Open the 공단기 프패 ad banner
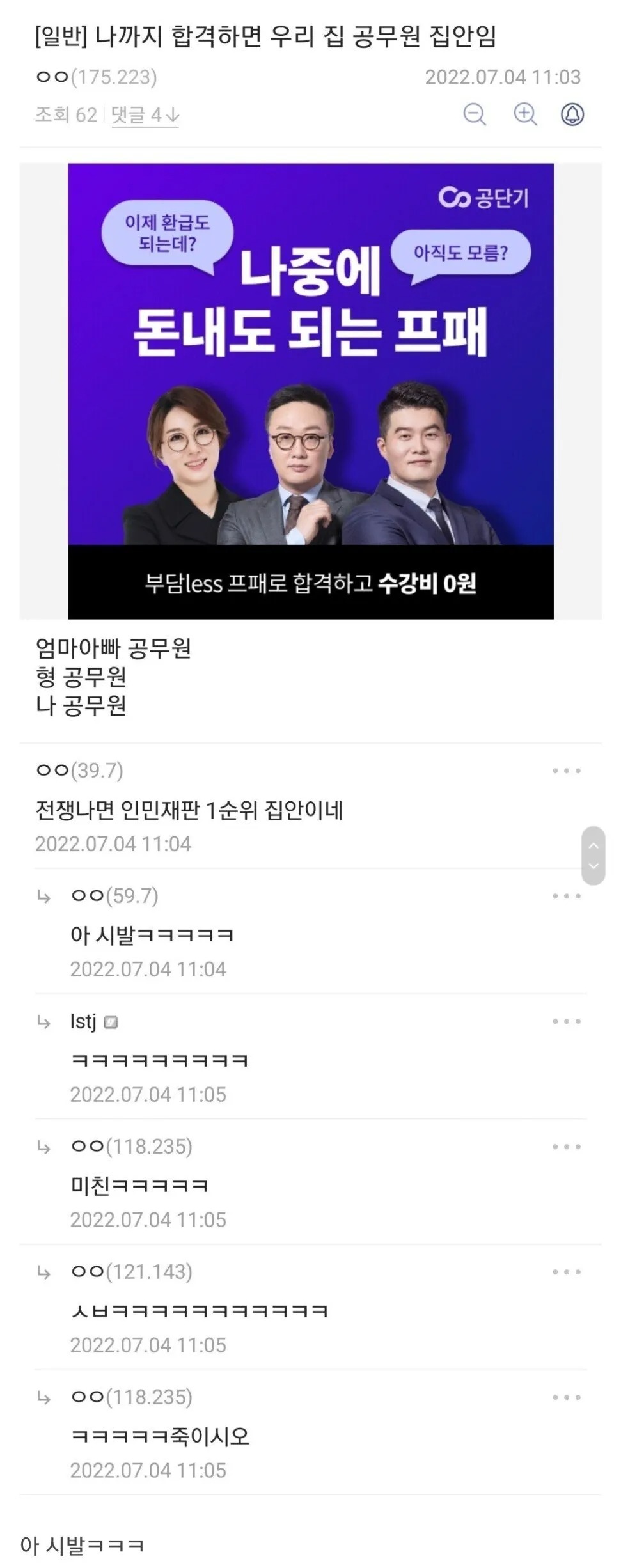This screenshot has height=1568, width=621. click(x=311, y=391)
